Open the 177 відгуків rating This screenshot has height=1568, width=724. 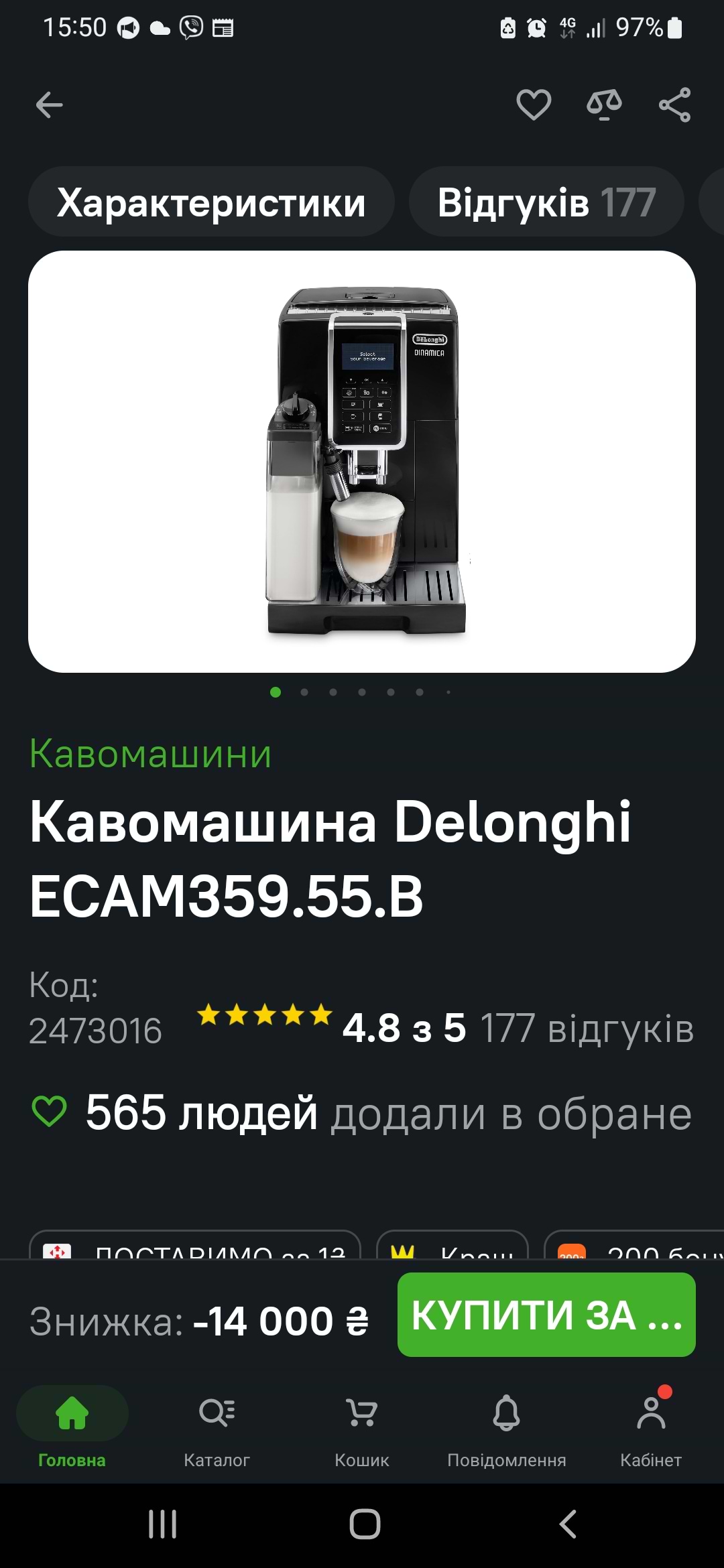pos(587,1028)
